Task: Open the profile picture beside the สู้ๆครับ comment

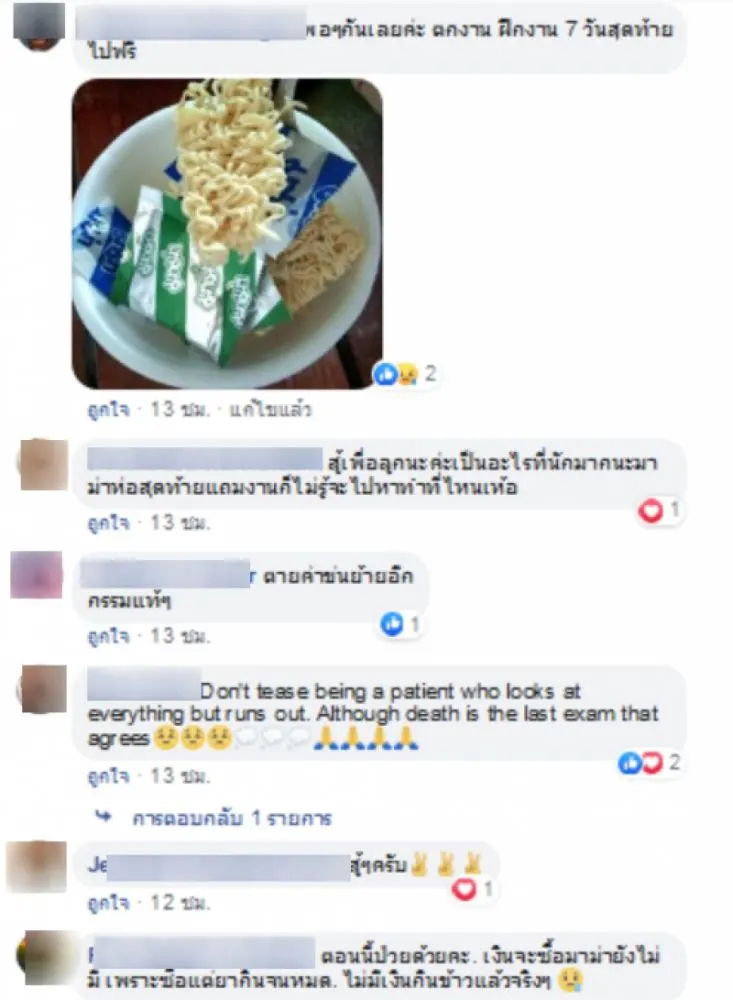Action: pyautogui.click(x=37, y=867)
